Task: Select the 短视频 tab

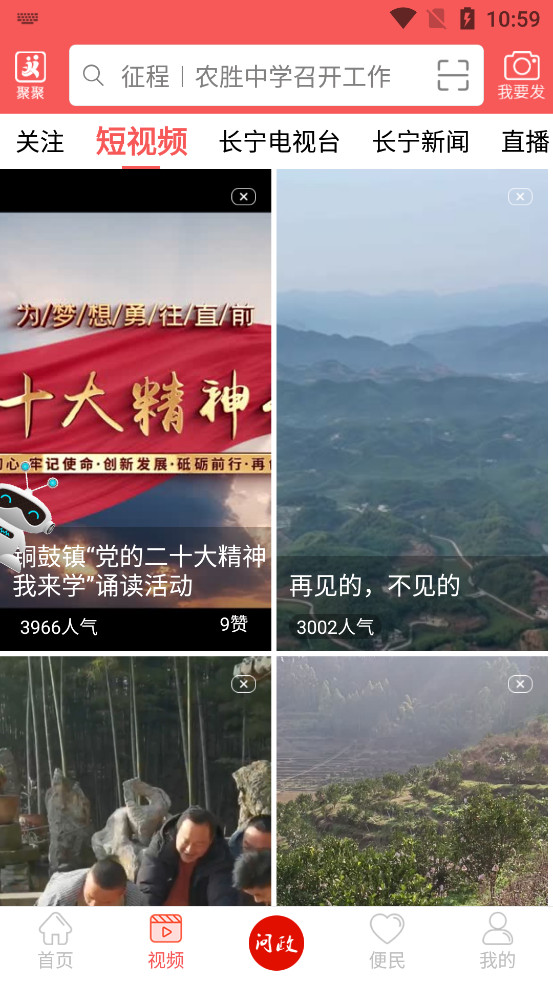Action: (141, 142)
